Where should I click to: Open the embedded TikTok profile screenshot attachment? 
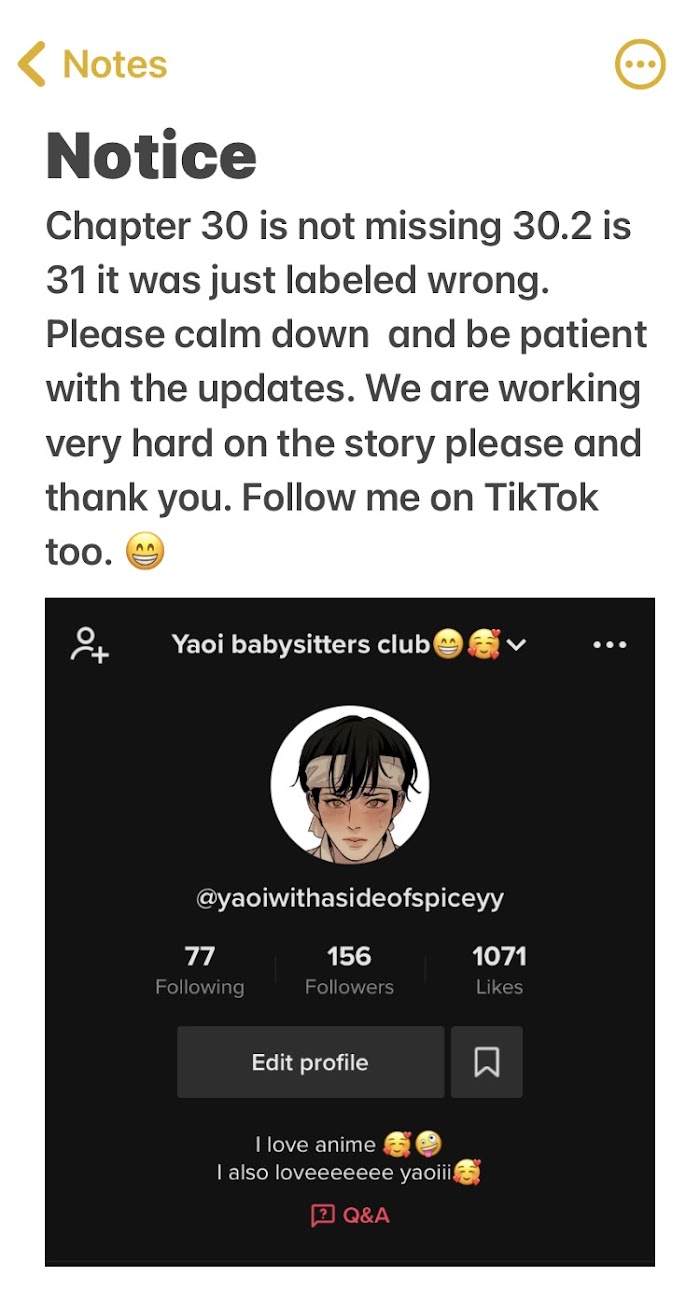tap(349, 930)
